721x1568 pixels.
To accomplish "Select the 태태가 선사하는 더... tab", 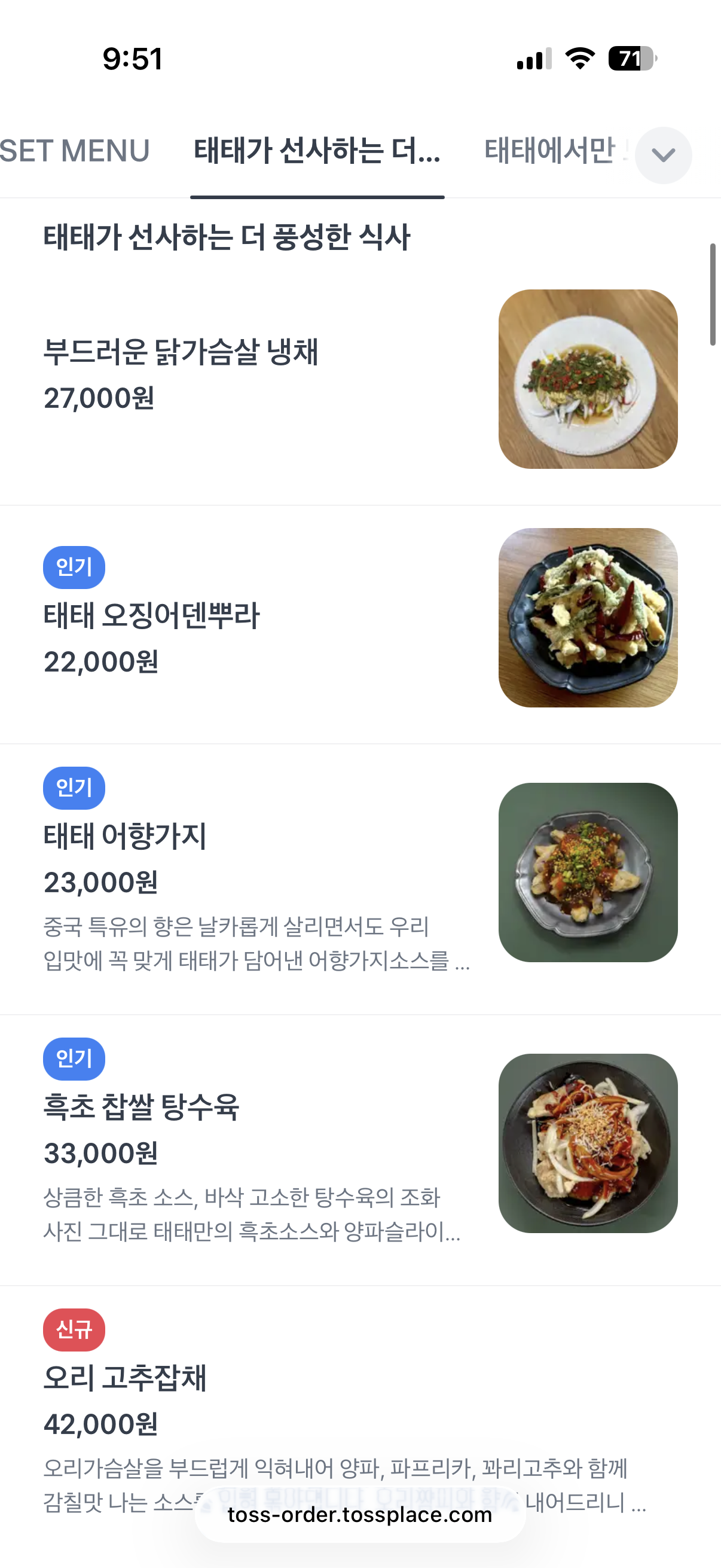I will pos(317,151).
